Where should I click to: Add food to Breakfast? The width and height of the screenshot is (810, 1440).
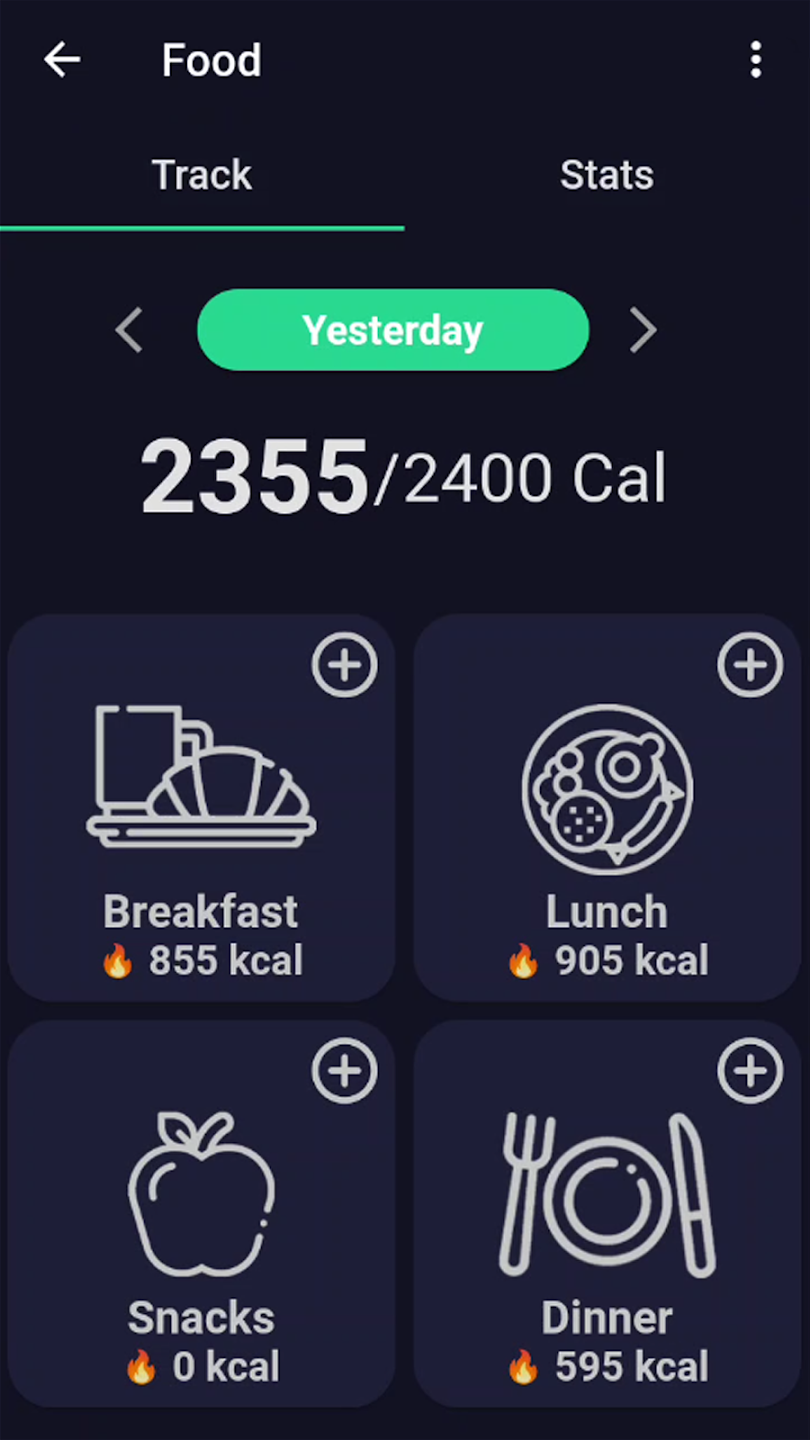point(344,665)
